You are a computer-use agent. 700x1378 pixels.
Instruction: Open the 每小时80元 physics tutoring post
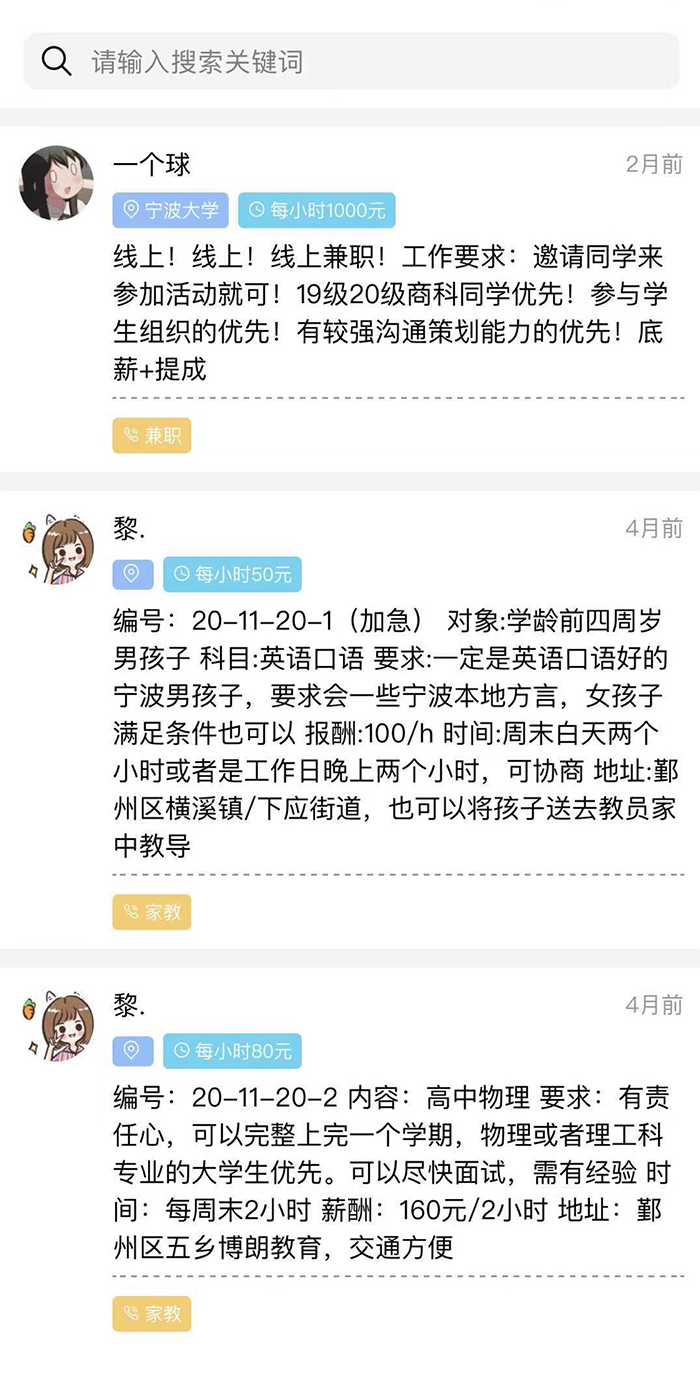tap(388, 1170)
